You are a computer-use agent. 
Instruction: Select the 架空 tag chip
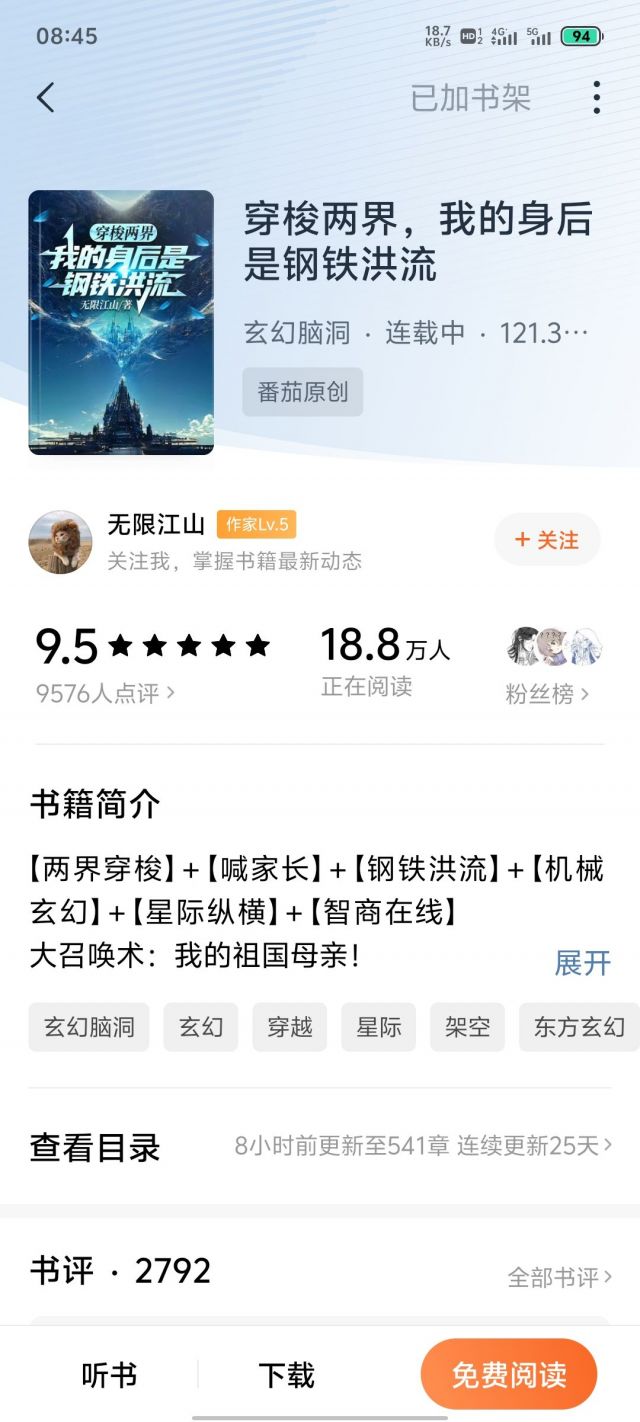[468, 1027]
